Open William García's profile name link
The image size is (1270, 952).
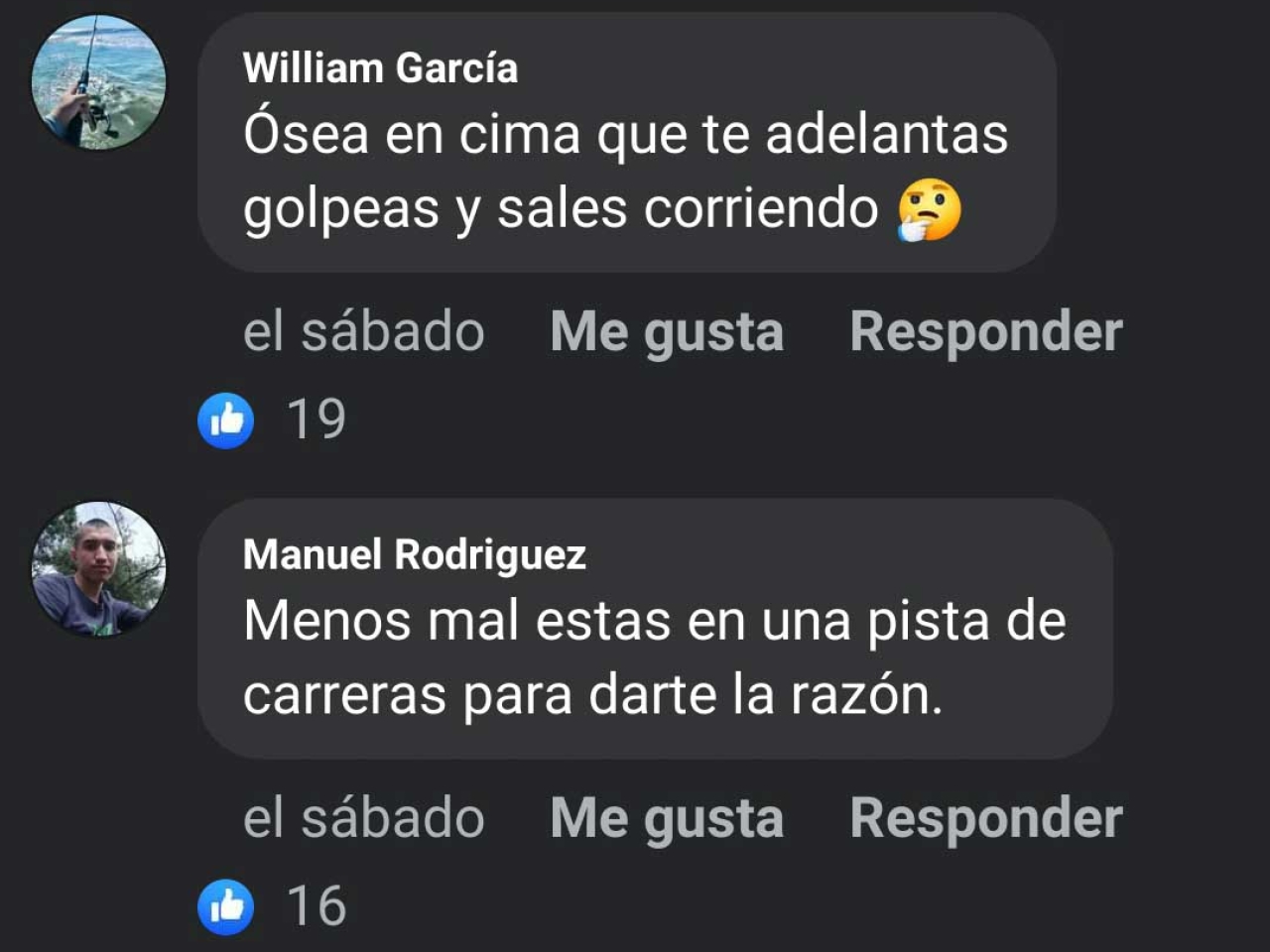click(x=380, y=68)
